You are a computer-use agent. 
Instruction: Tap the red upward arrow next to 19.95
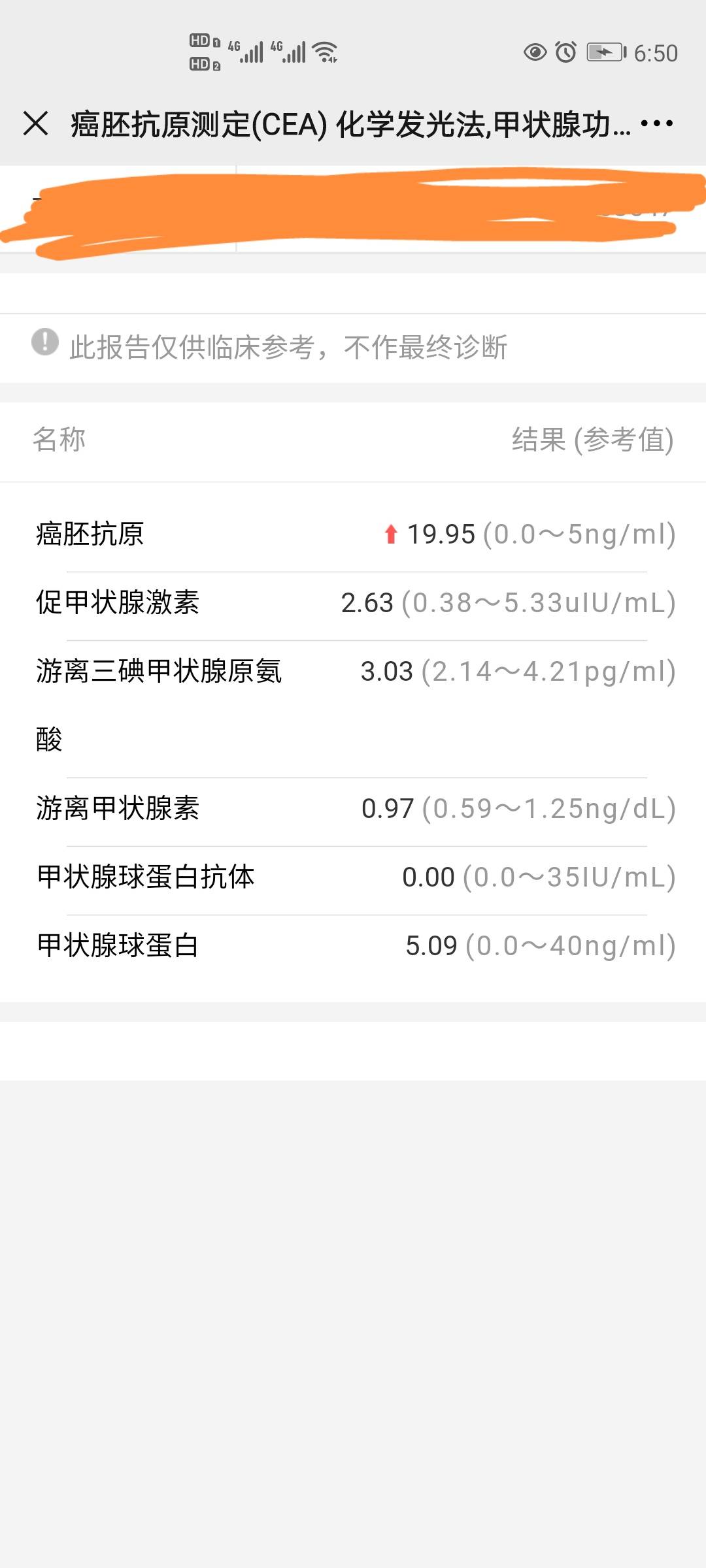(x=391, y=534)
